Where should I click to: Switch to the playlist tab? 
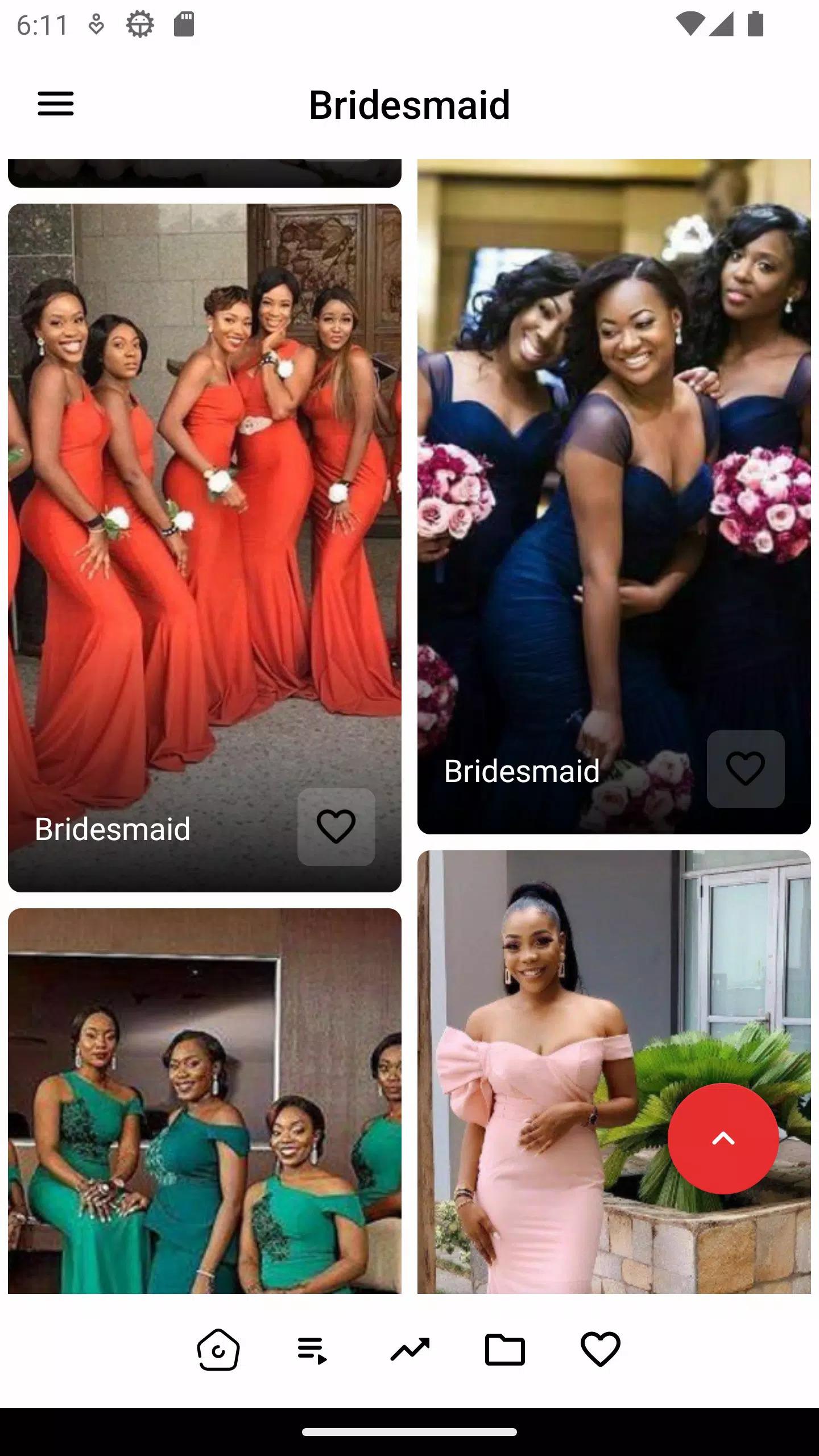pos(313,1350)
